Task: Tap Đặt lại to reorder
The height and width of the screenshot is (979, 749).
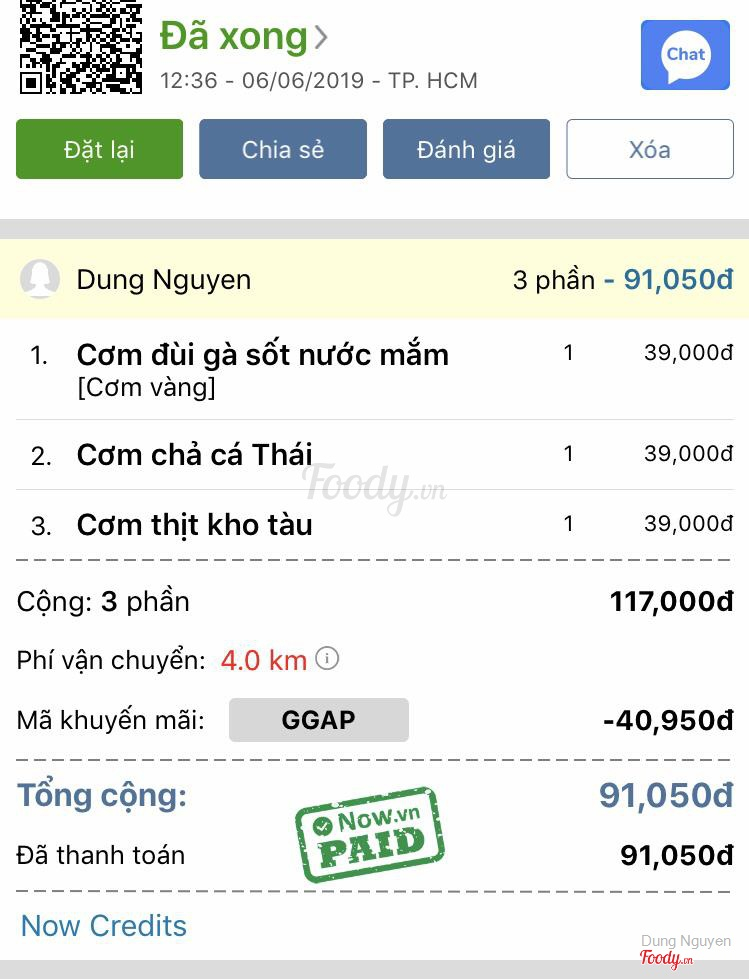Action: tap(99, 150)
